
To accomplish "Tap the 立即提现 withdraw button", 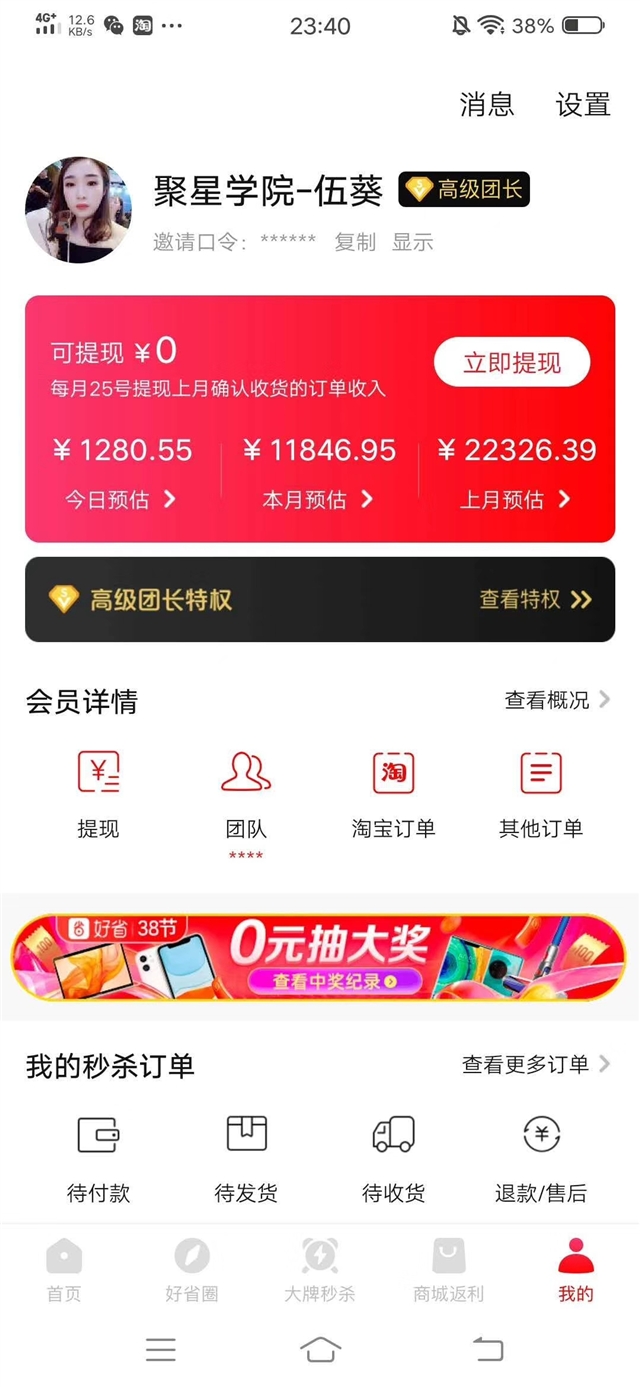I will tap(512, 362).
